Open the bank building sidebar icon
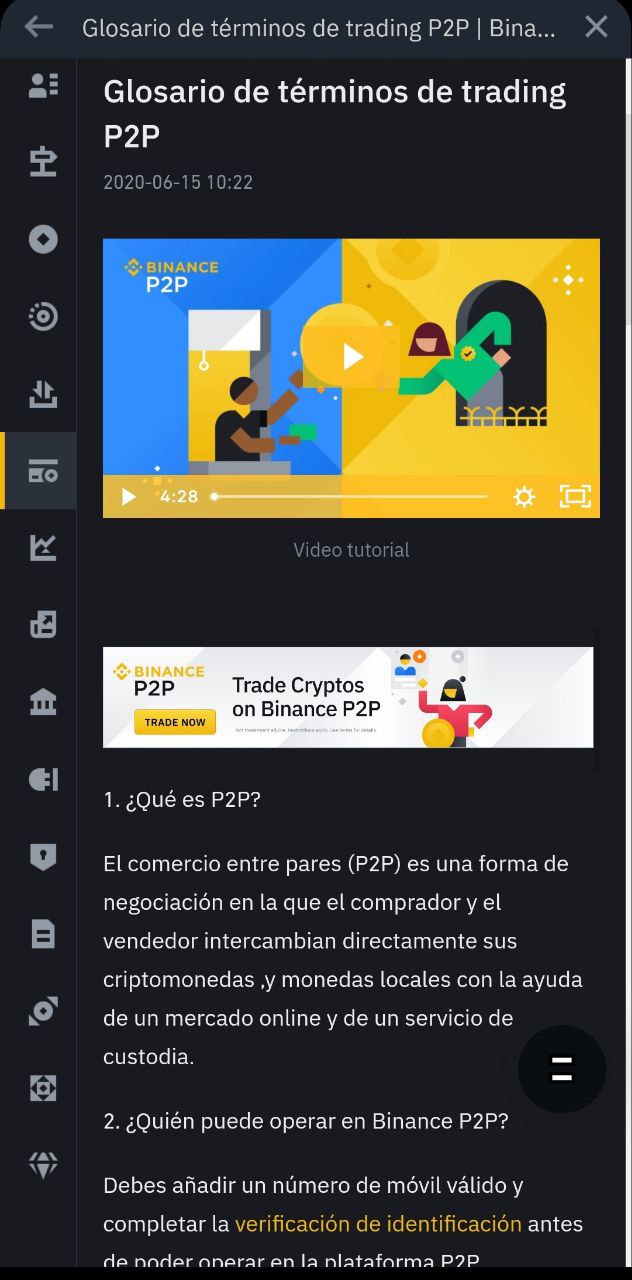 pos(43,702)
